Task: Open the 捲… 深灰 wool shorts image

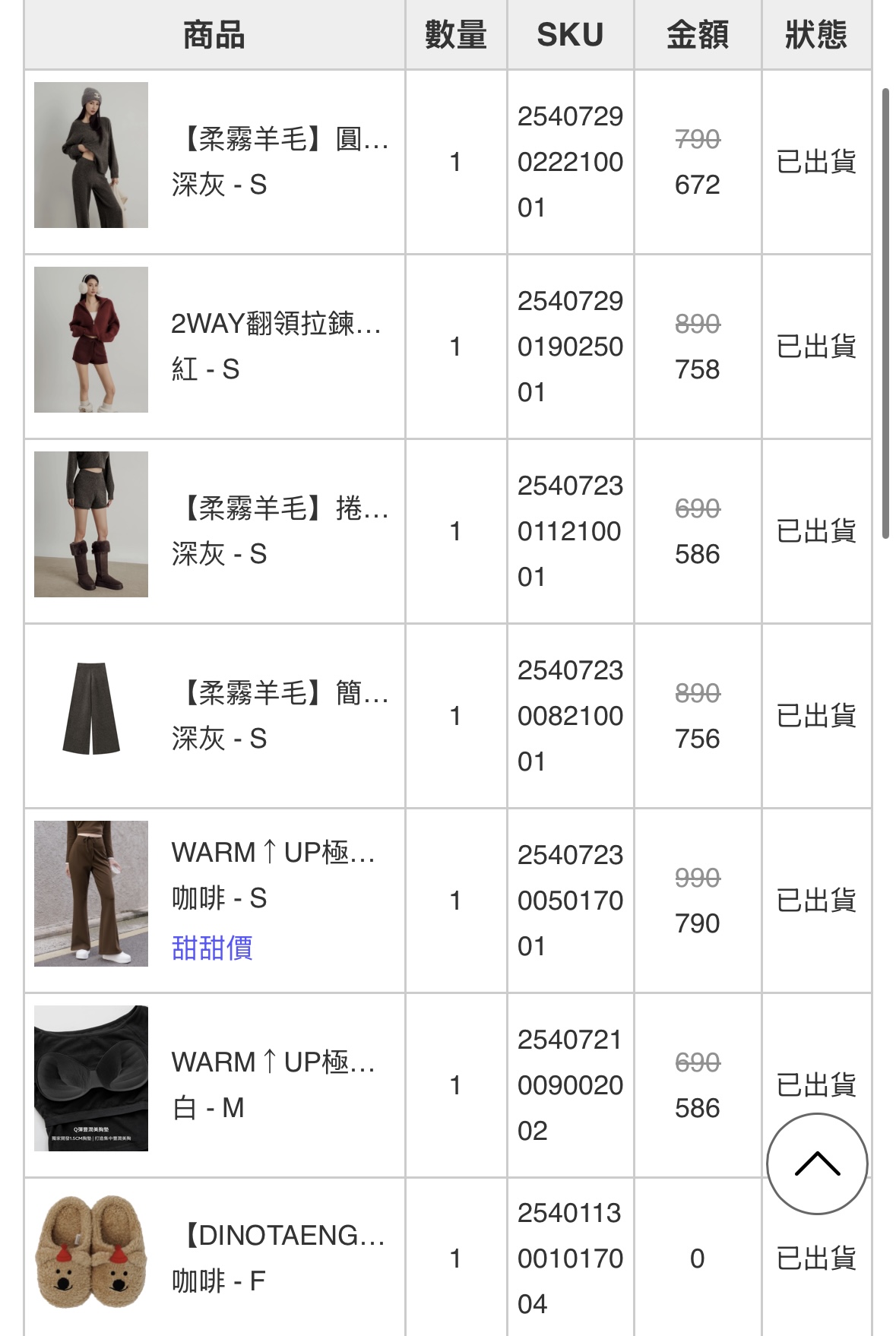Action: (x=91, y=524)
